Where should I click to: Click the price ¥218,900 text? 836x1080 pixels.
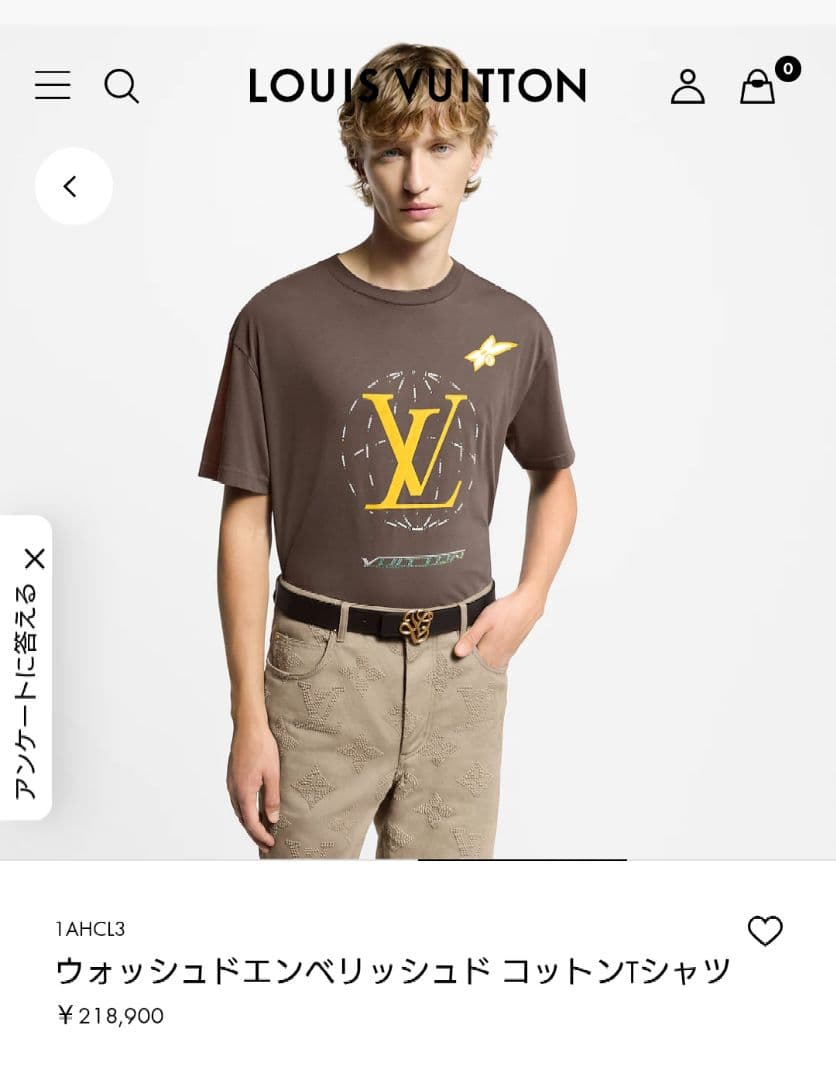coord(110,1016)
